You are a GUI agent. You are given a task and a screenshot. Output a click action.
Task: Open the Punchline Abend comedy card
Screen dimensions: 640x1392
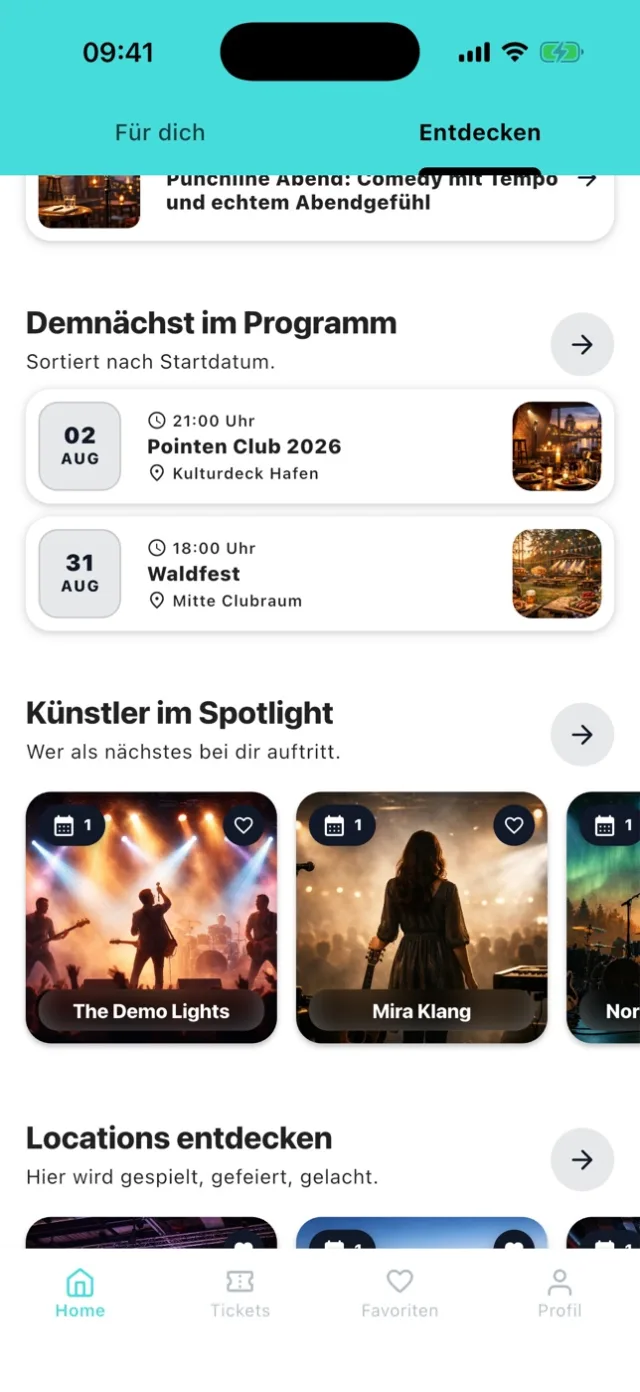pos(320,207)
